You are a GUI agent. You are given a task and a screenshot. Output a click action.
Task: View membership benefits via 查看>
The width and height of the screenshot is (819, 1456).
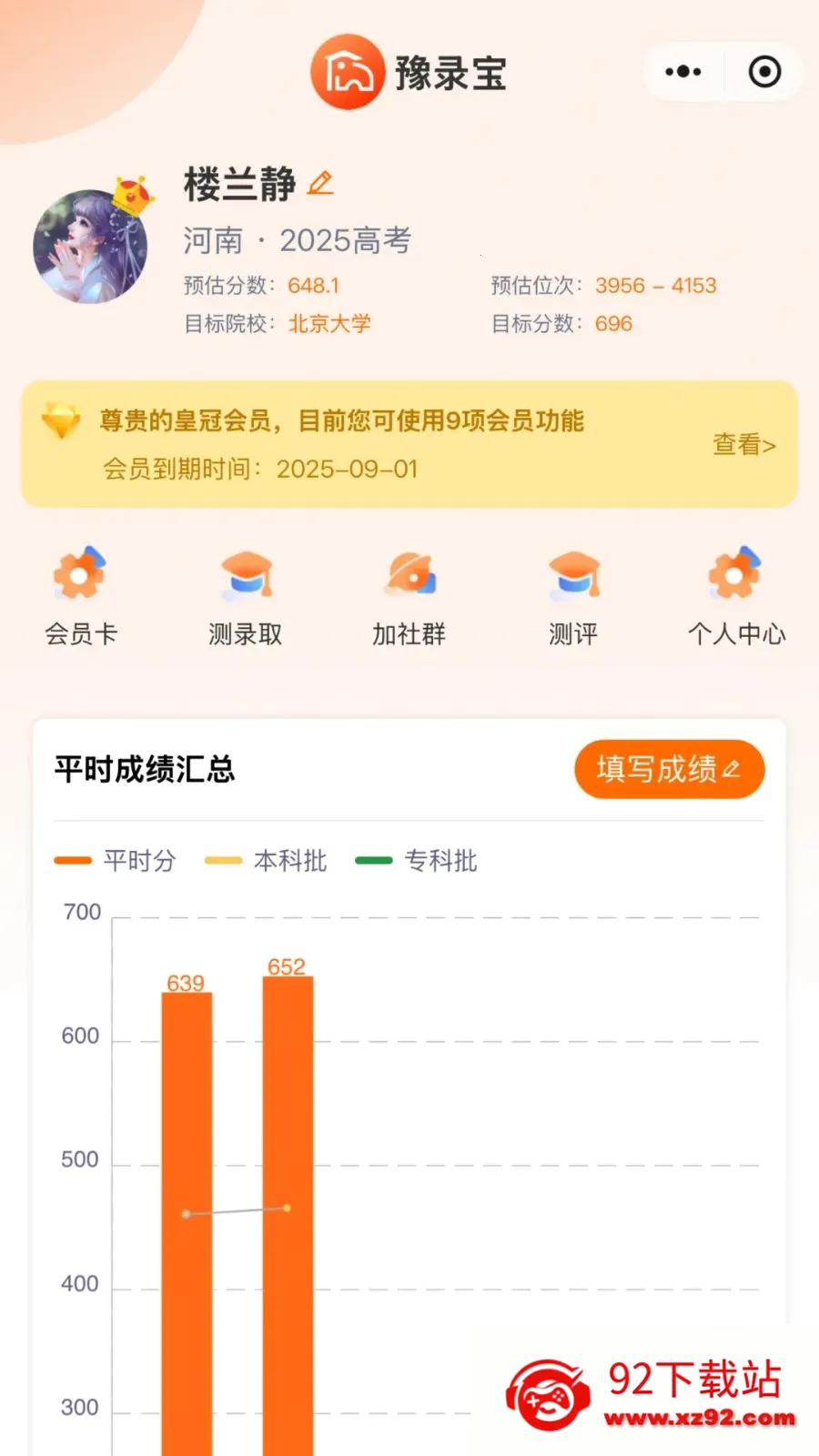click(x=743, y=444)
